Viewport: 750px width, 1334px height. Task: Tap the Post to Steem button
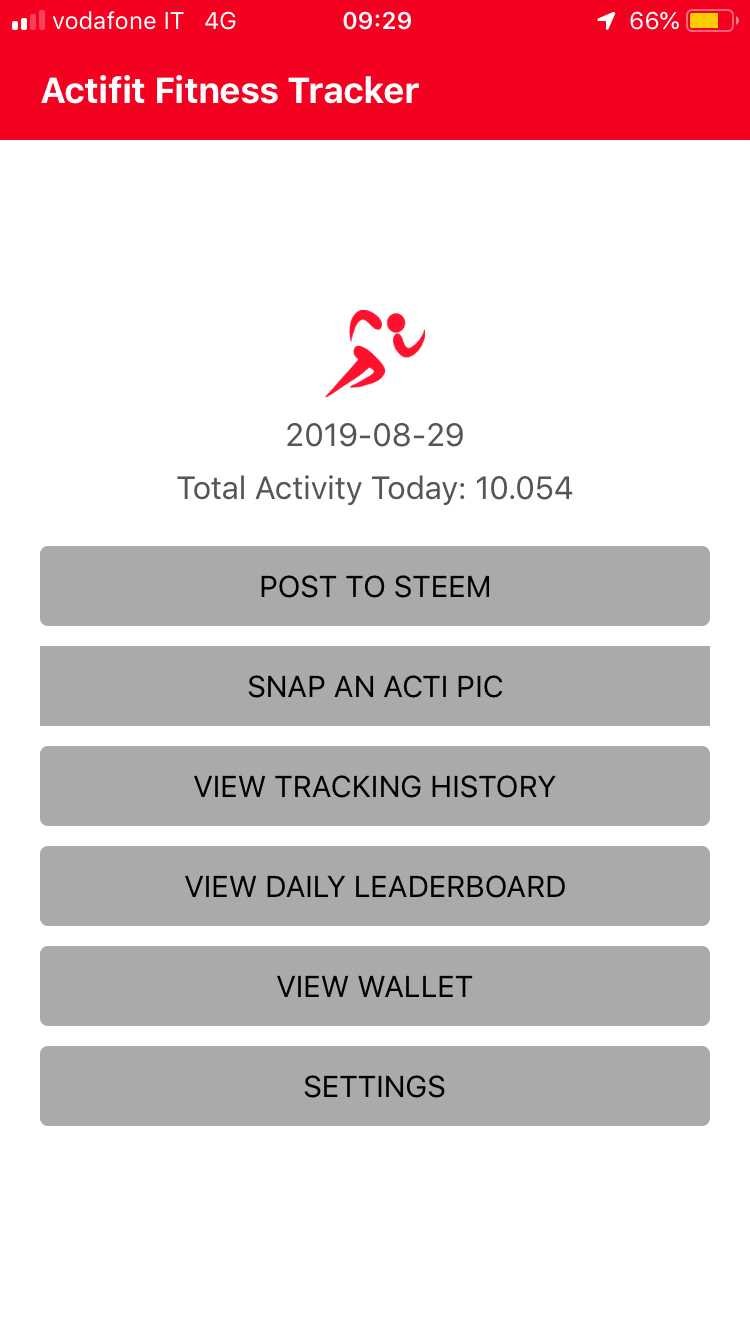click(x=375, y=586)
